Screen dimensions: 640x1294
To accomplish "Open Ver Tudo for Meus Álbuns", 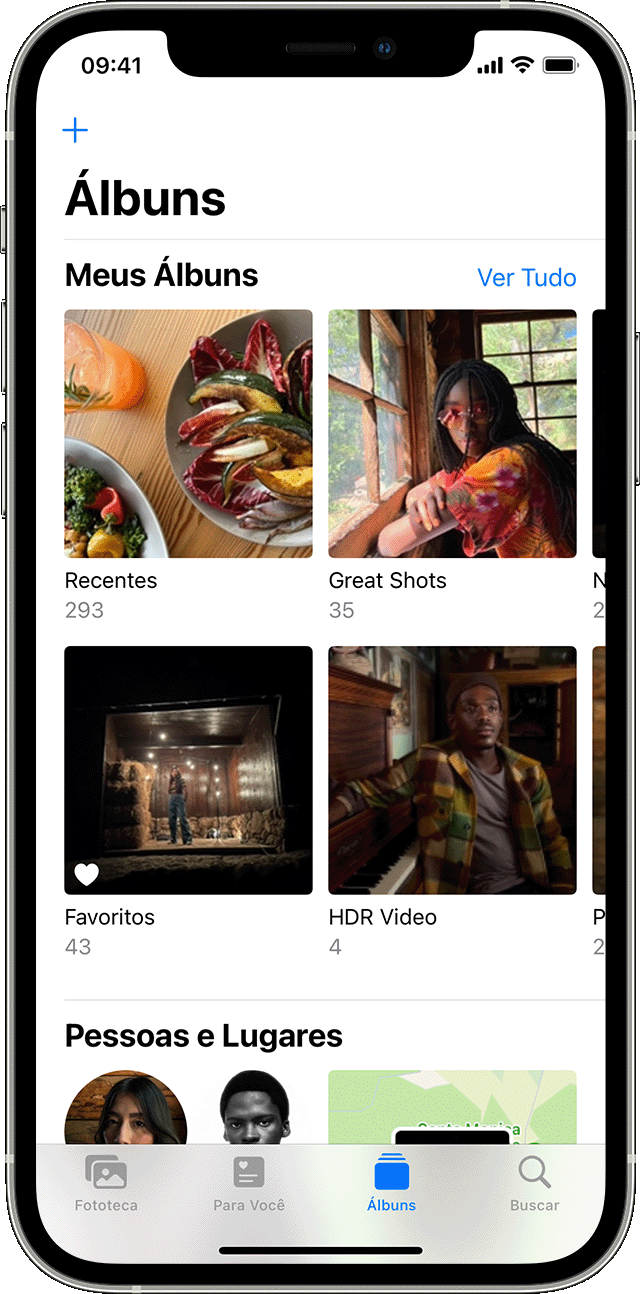I will 526,277.
